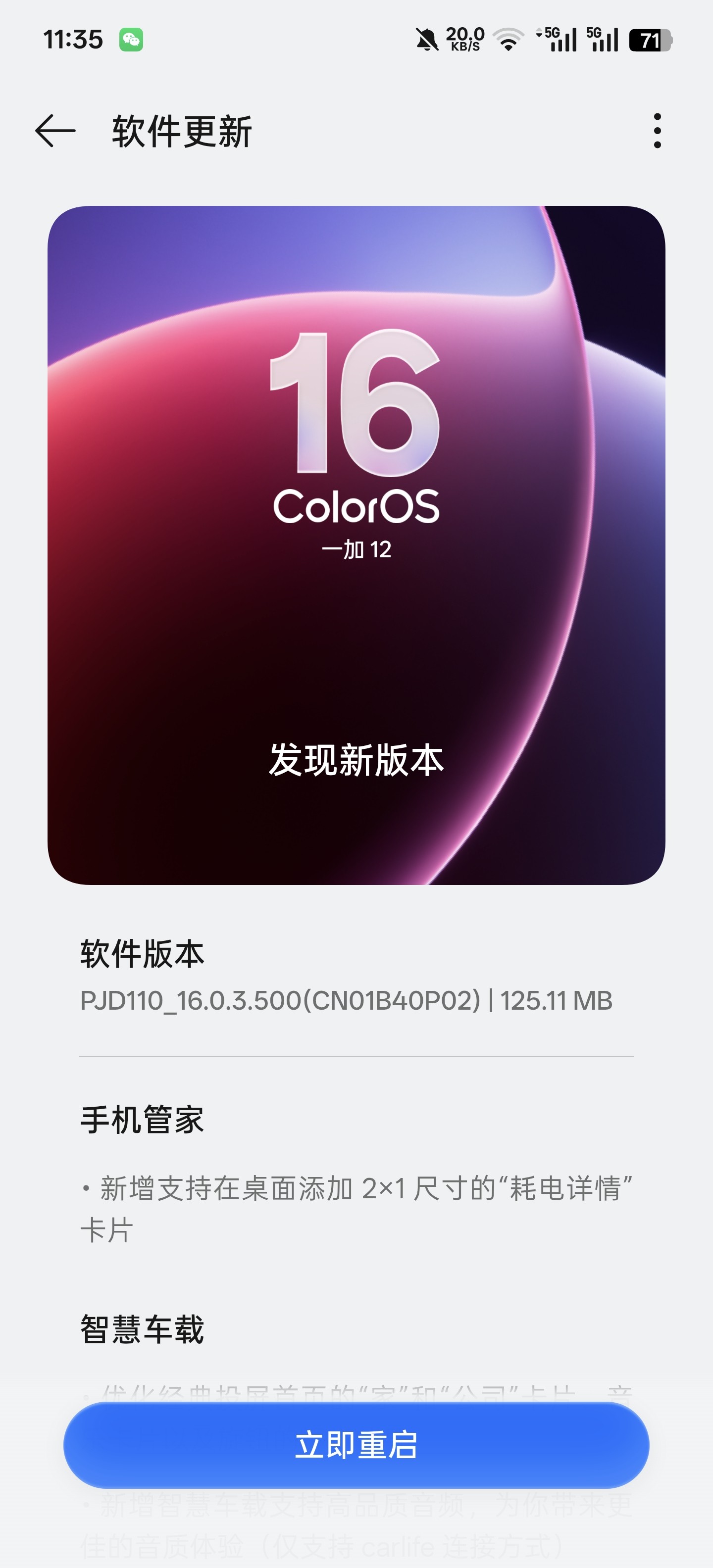The image size is (713, 1568).
Task: Go back from the 软件更新 page
Action: (x=55, y=131)
